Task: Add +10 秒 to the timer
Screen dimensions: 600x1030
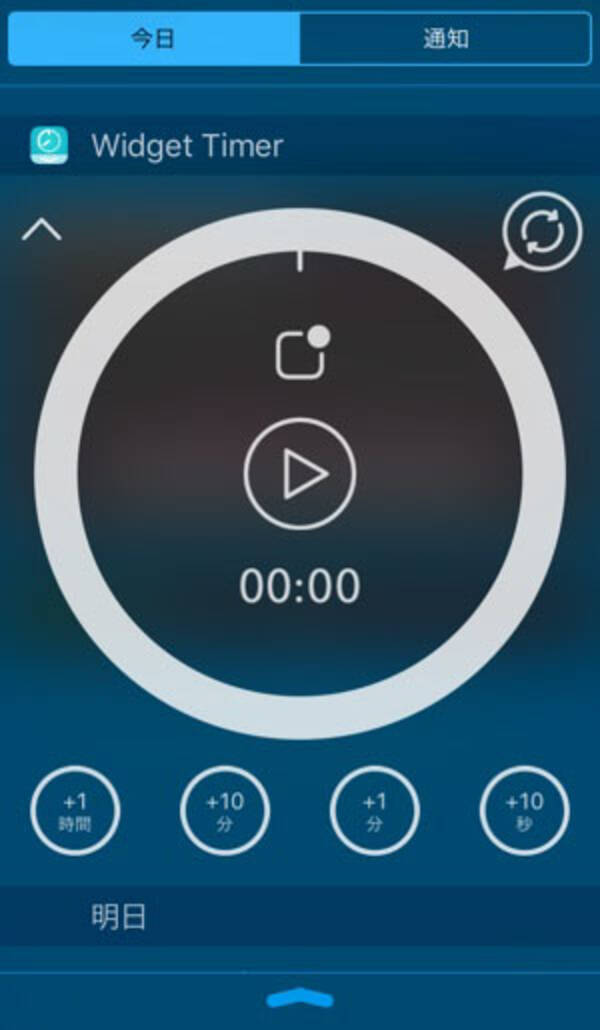Action: click(525, 810)
